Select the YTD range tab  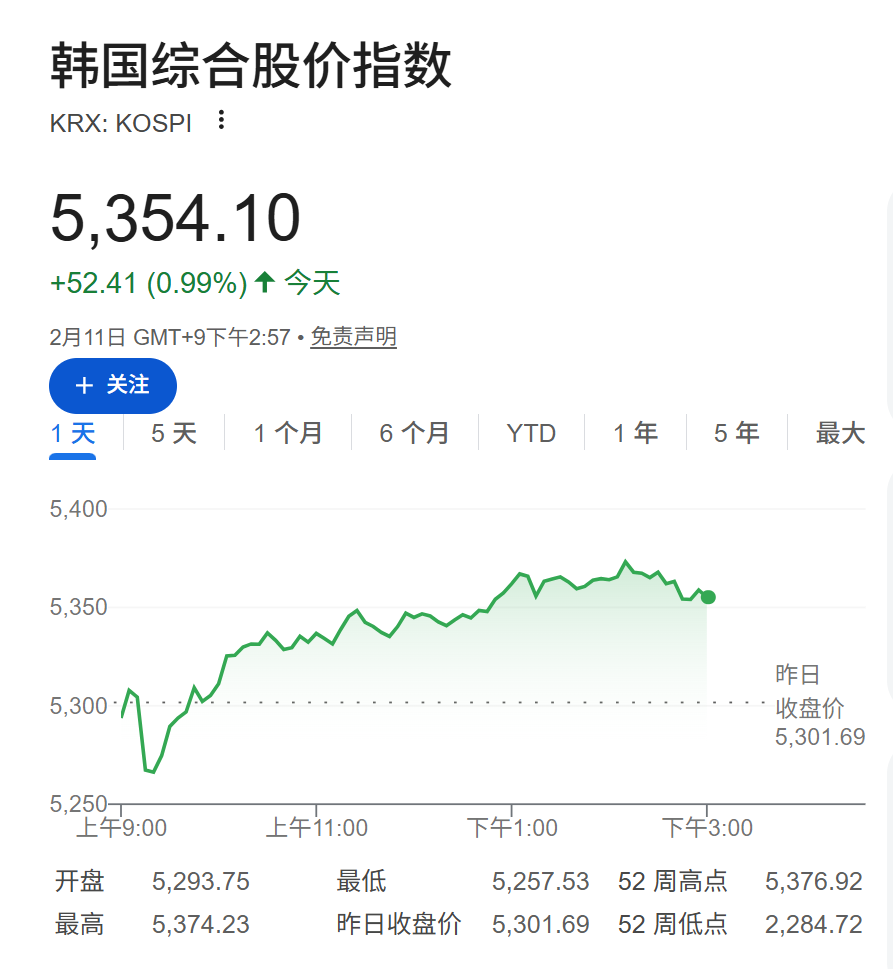tap(530, 432)
